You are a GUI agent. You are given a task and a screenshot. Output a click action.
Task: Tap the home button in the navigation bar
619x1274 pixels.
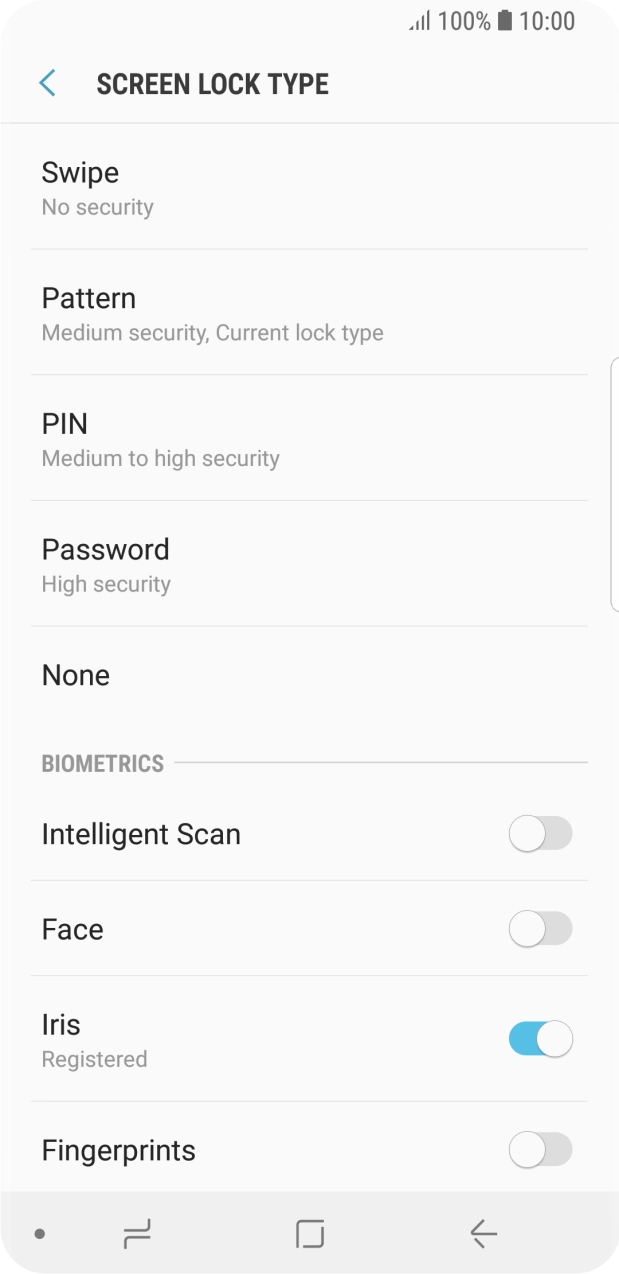(x=310, y=1235)
